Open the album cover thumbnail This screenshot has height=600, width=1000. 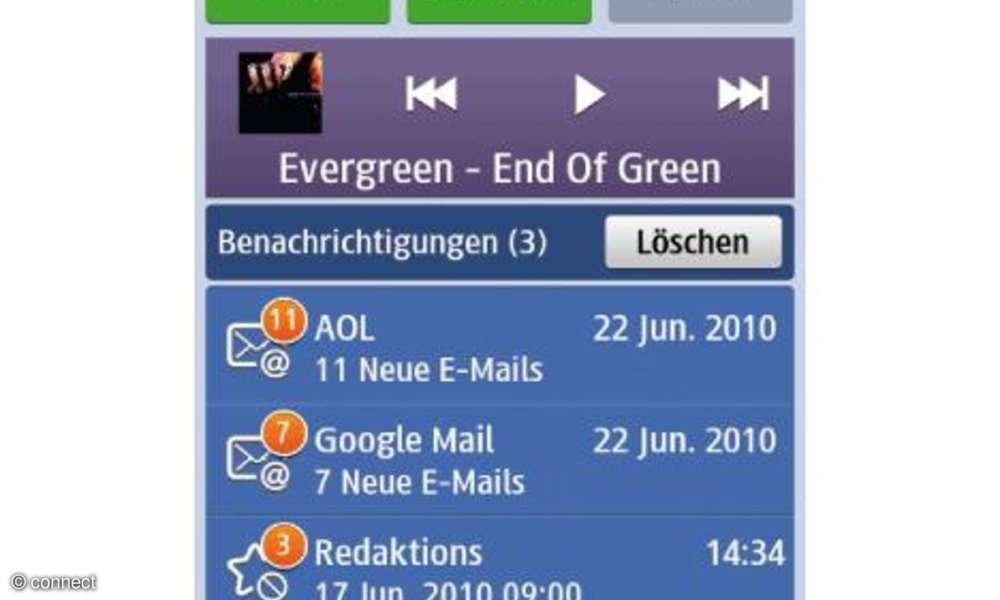pyautogui.click(x=280, y=92)
